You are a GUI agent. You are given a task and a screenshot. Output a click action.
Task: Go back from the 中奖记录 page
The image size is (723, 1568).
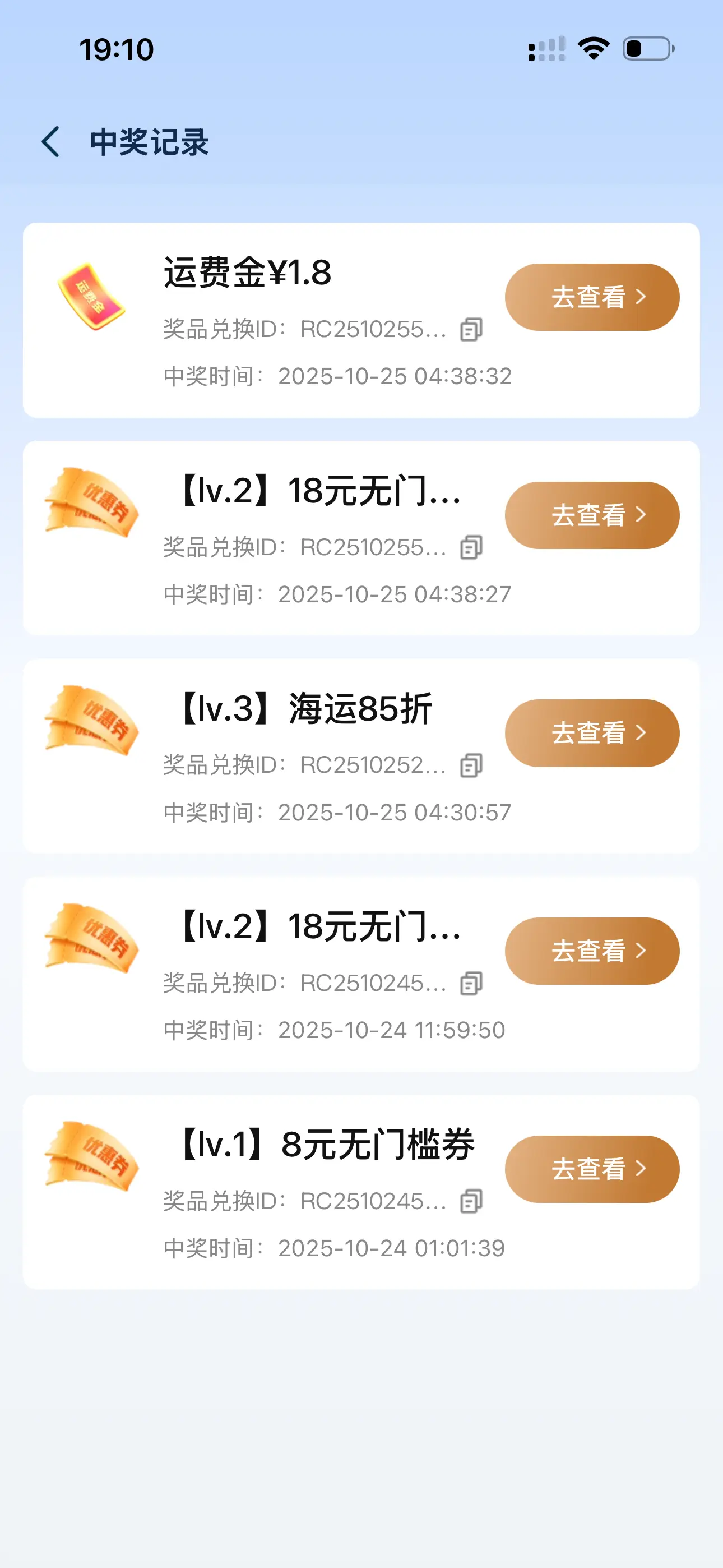[x=51, y=142]
